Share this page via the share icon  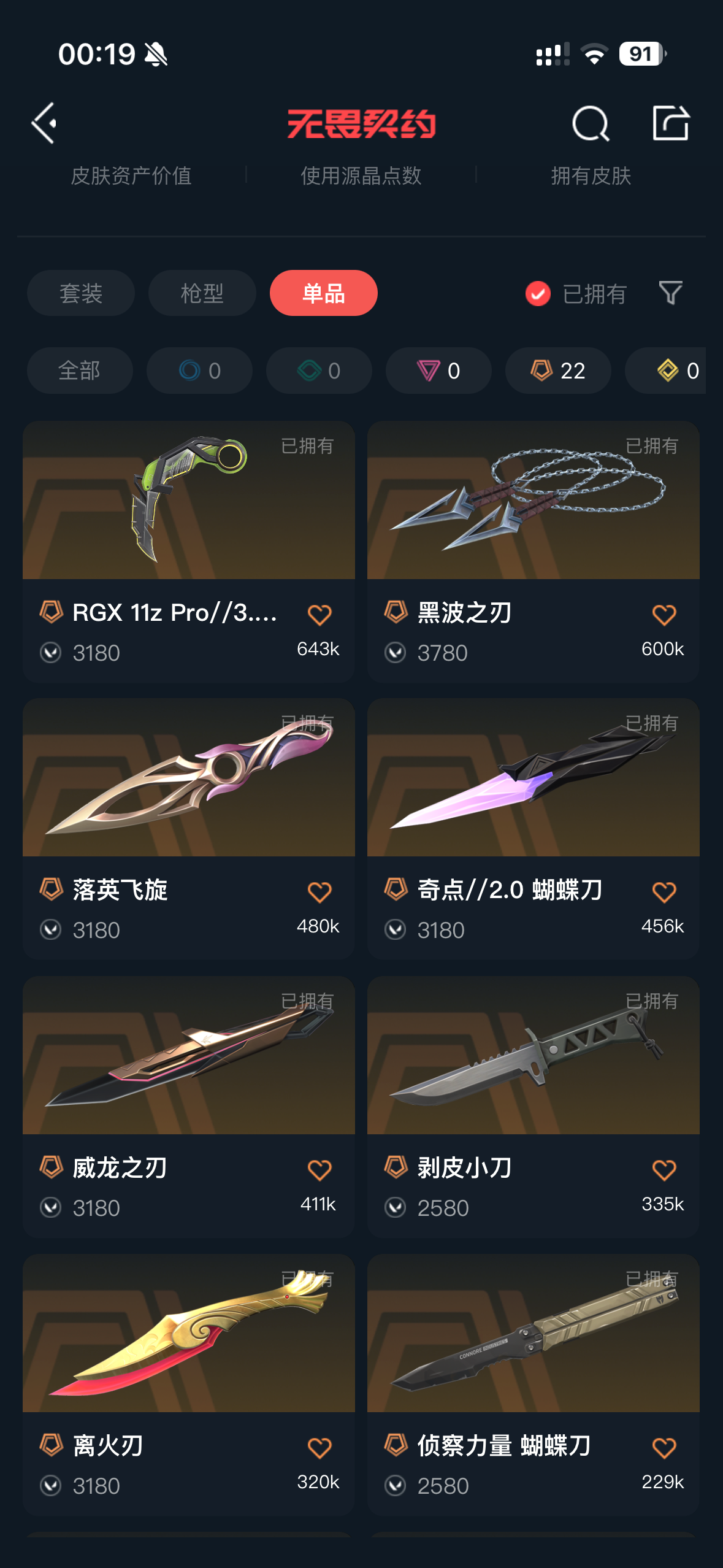coord(670,123)
